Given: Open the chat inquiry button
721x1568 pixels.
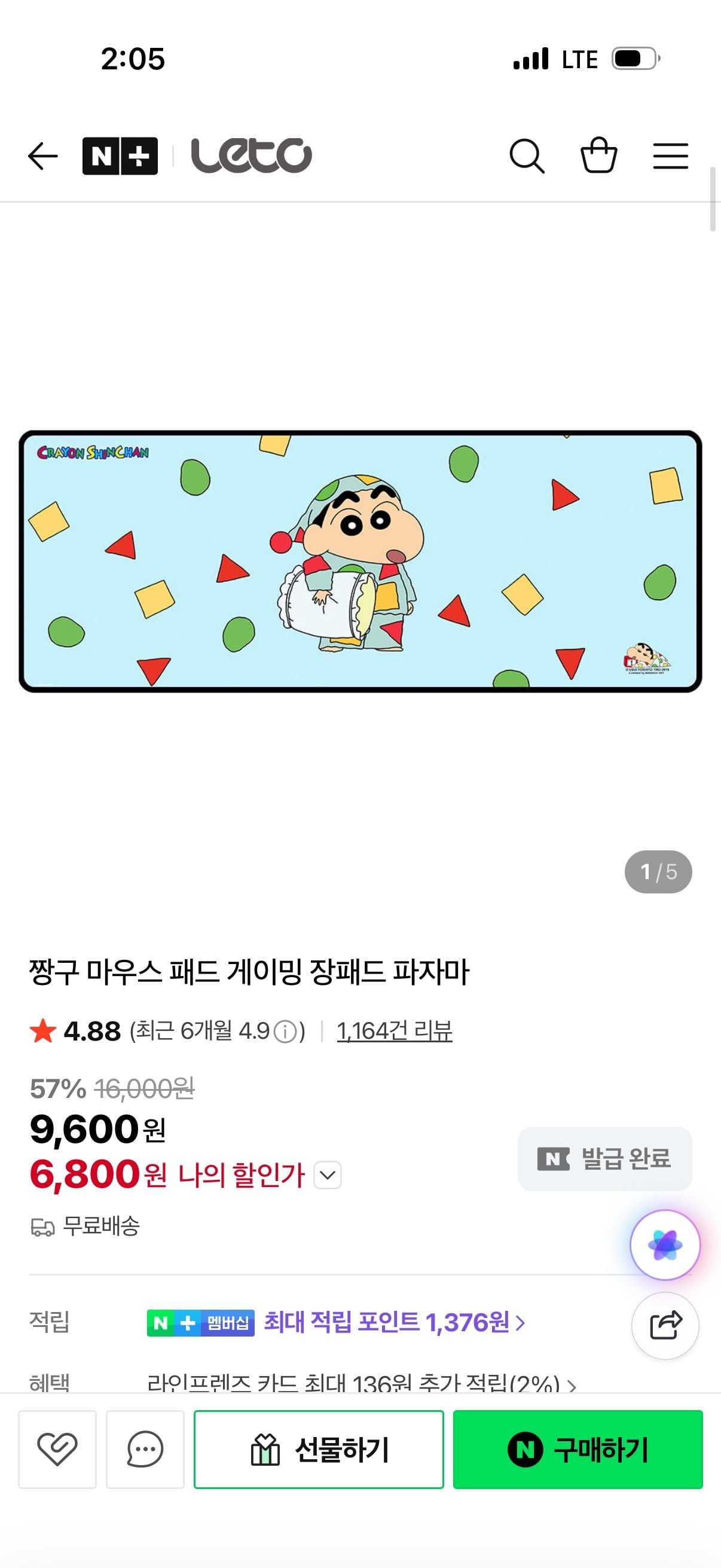Looking at the screenshot, I should click(x=145, y=1448).
